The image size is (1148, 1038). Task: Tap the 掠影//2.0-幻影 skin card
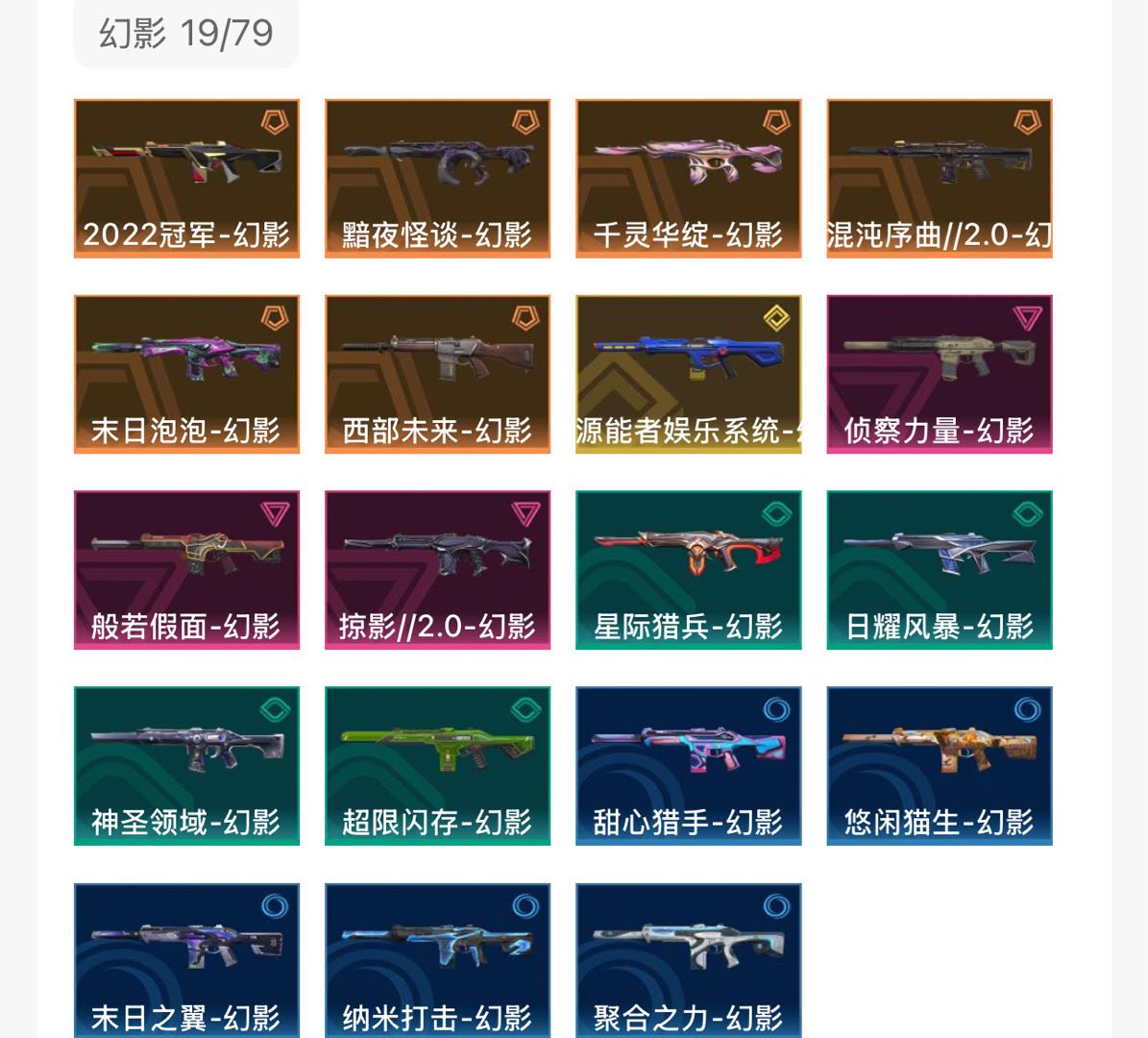(438, 570)
